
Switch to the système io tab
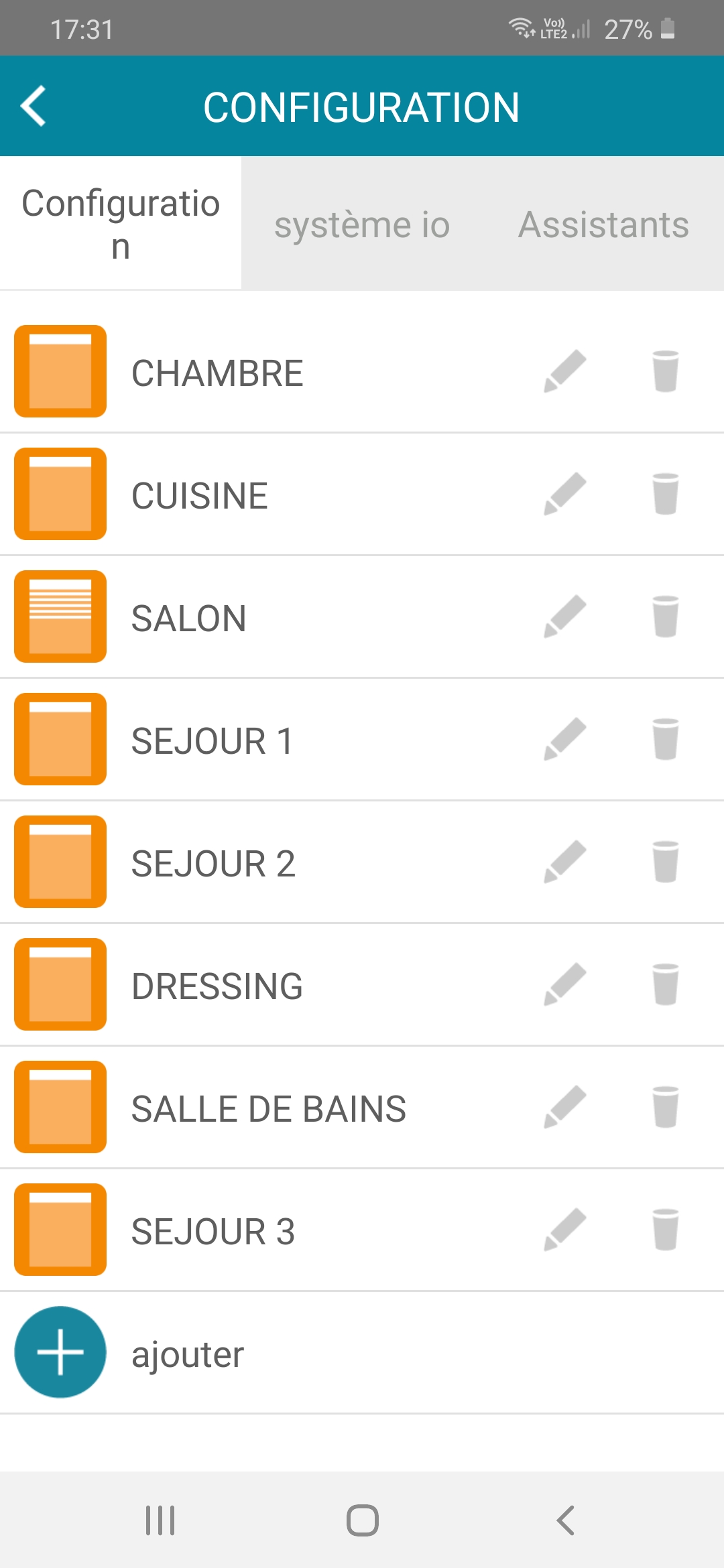(x=362, y=224)
